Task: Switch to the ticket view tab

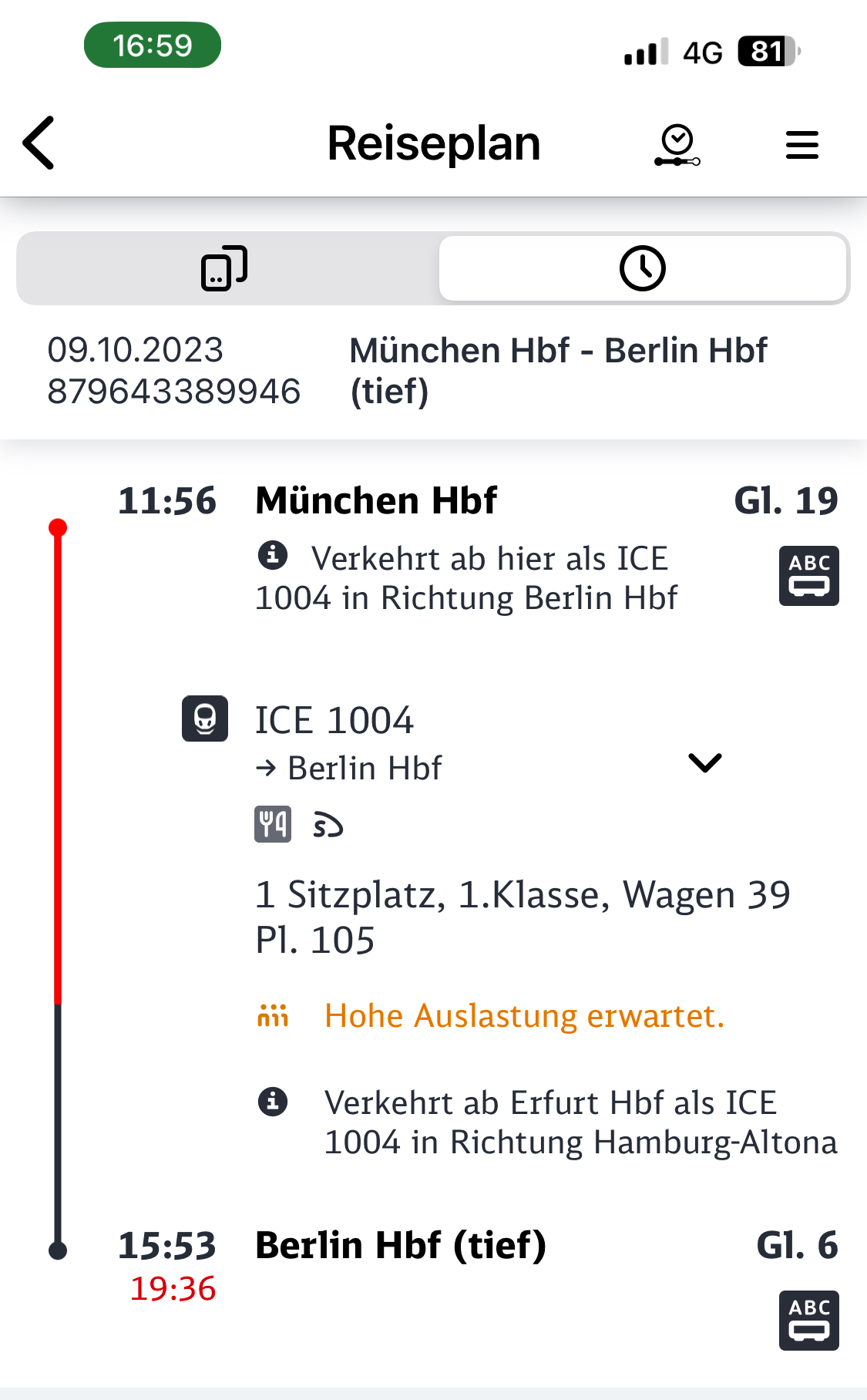Action: tap(225, 268)
